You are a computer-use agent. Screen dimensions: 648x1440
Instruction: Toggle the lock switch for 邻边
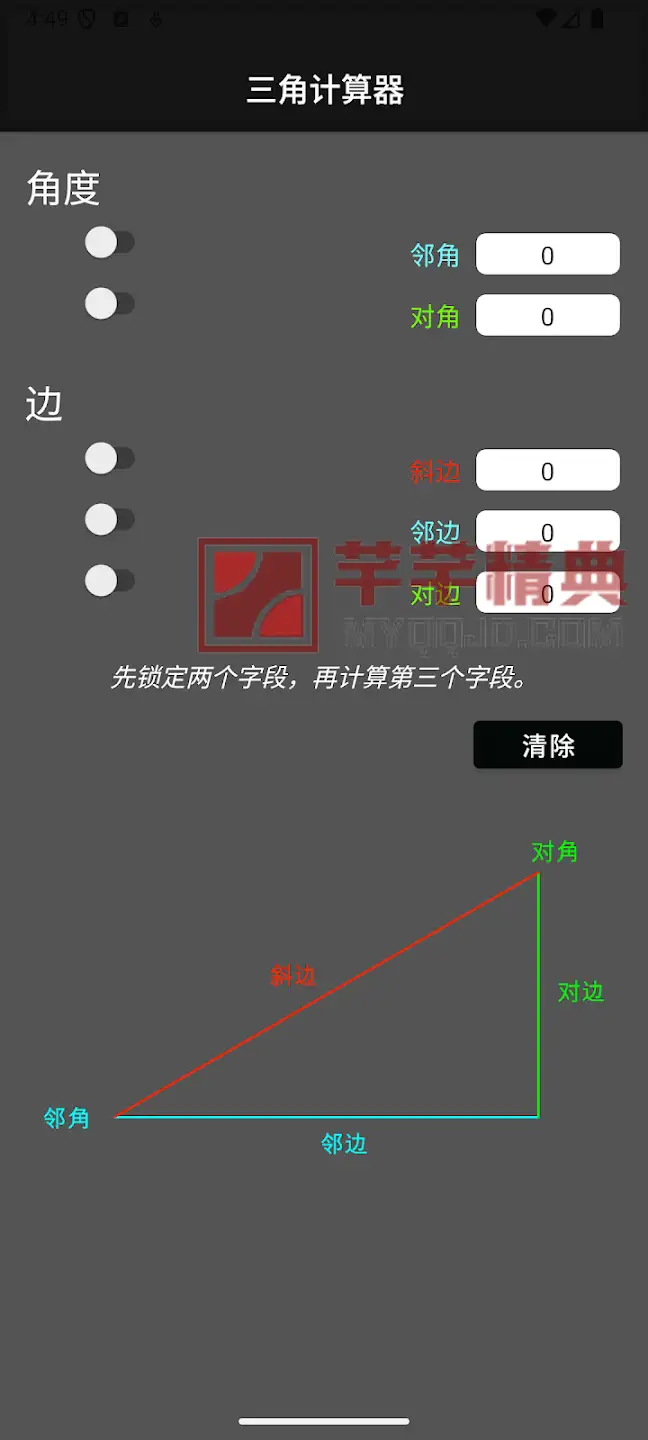[109, 520]
